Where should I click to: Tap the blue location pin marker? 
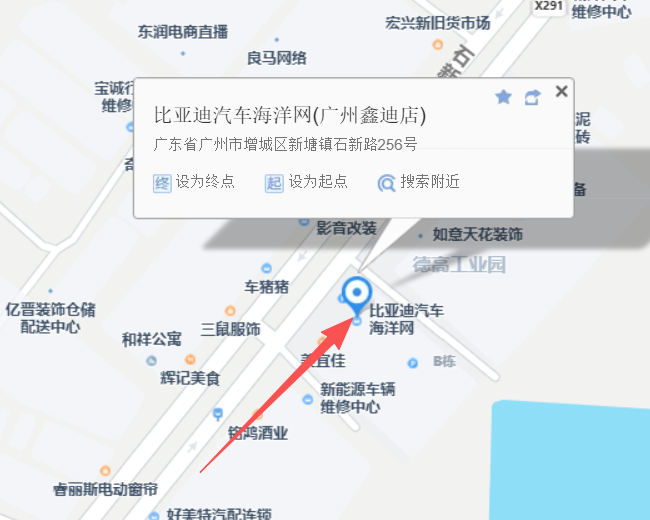tap(356, 295)
